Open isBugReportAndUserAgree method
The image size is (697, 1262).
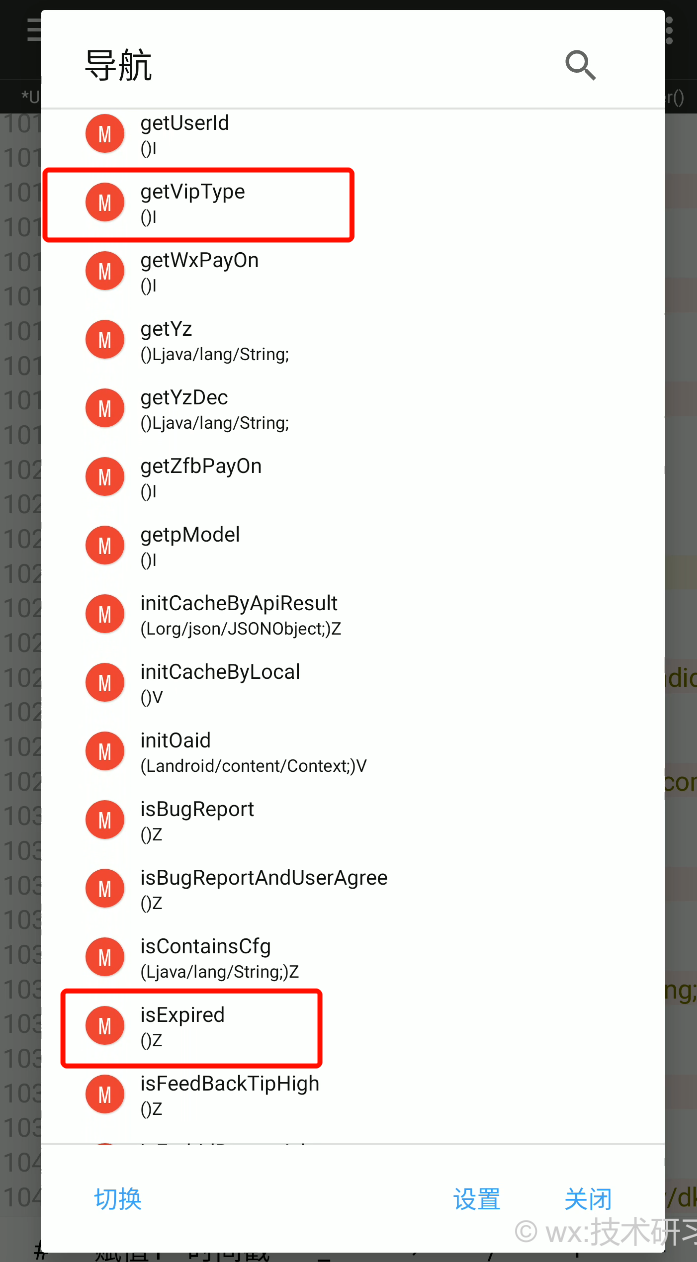point(353,890)
